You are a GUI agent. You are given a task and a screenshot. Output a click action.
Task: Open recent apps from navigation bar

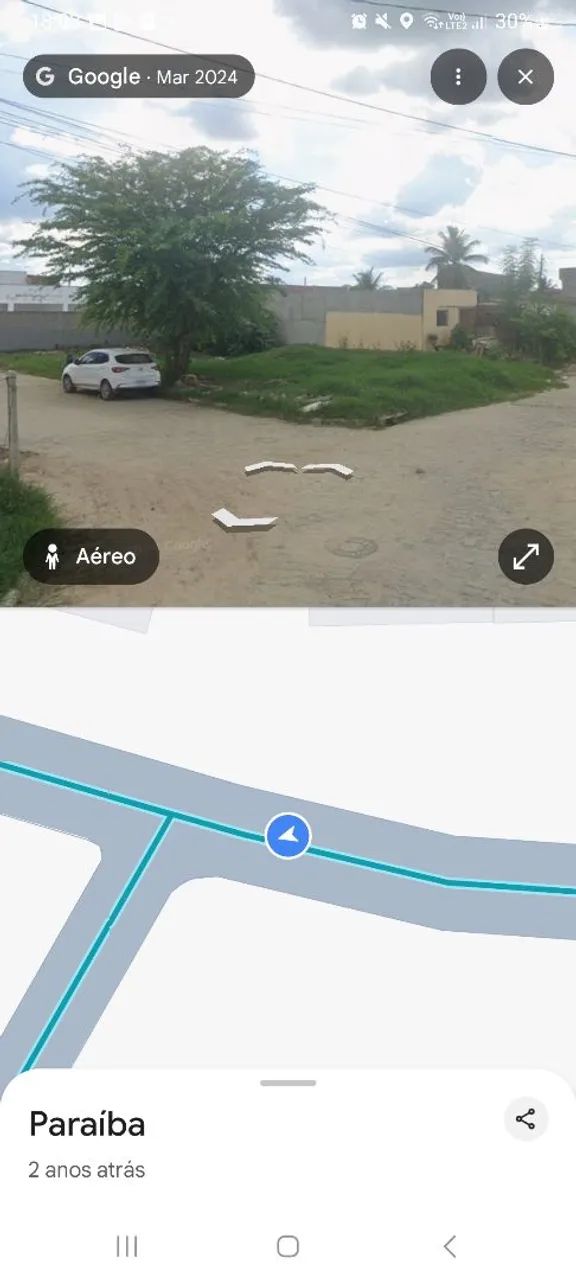point(126,1246)
